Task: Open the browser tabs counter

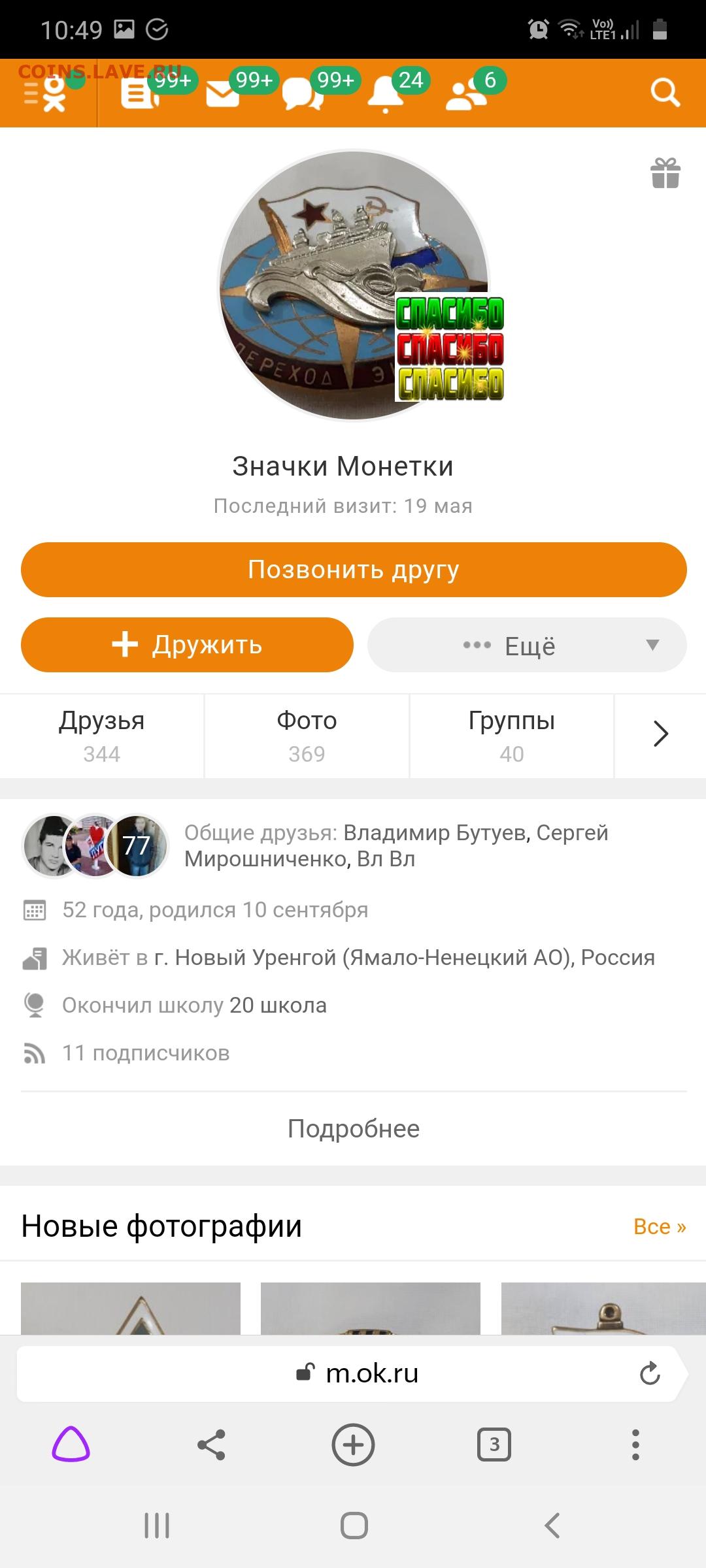Action: [494, 1445]
